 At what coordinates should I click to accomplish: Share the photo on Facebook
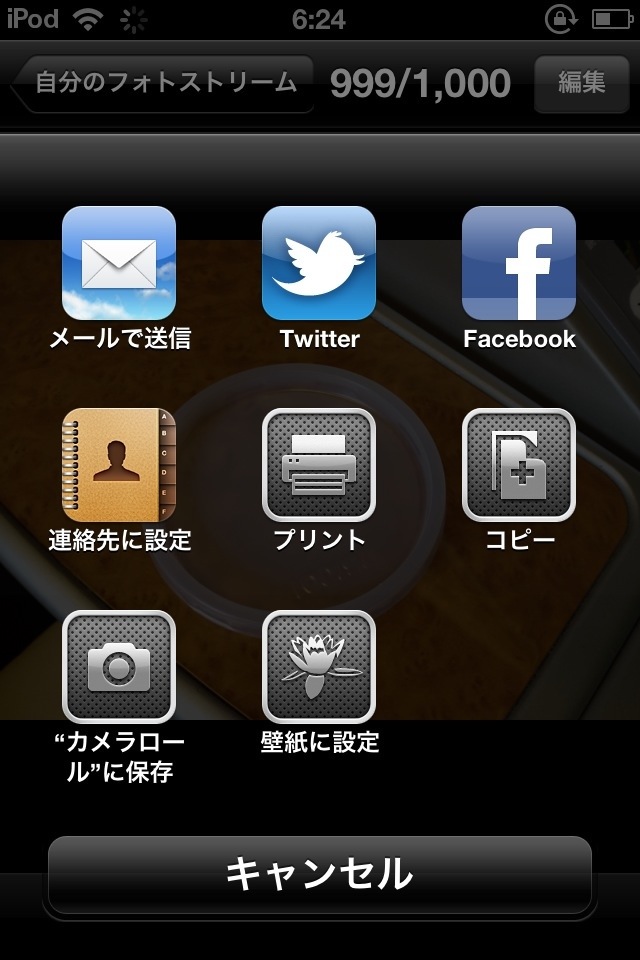(519, 263)
